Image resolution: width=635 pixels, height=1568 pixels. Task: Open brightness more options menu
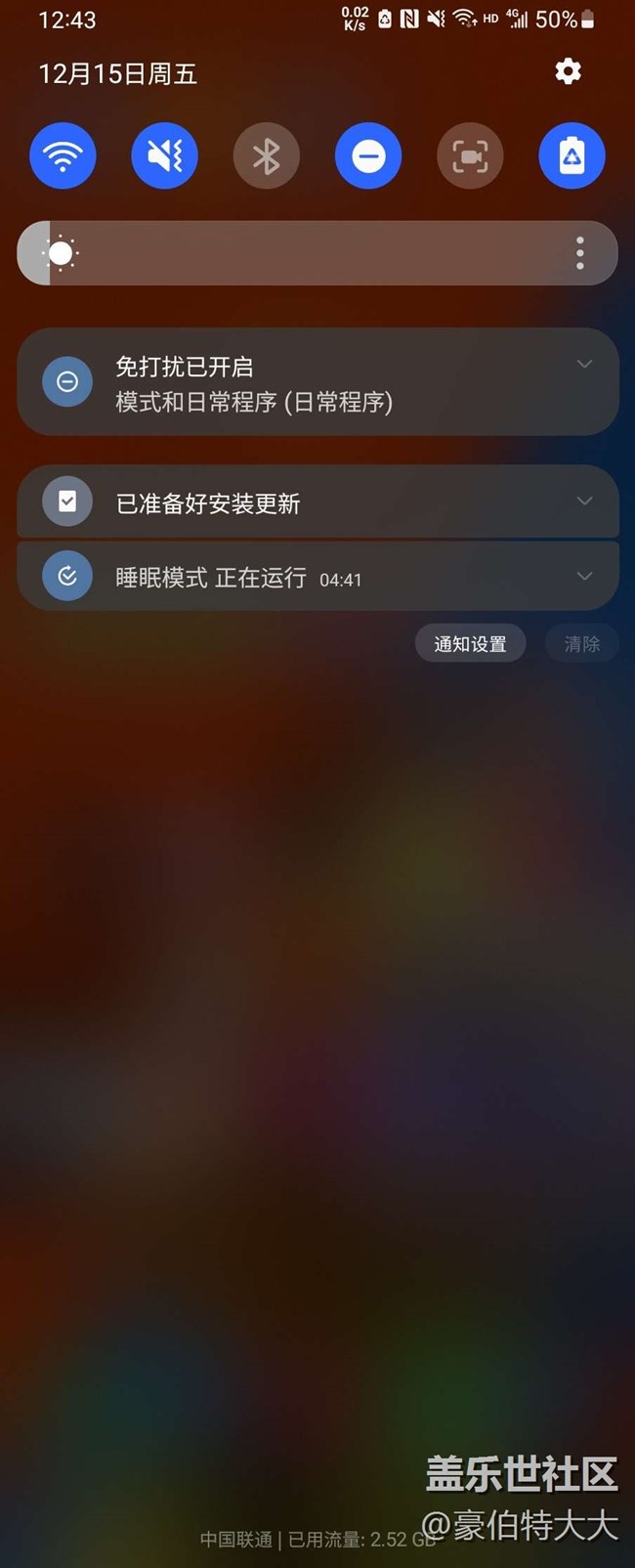pyautogui.click(x=580, y=253)
